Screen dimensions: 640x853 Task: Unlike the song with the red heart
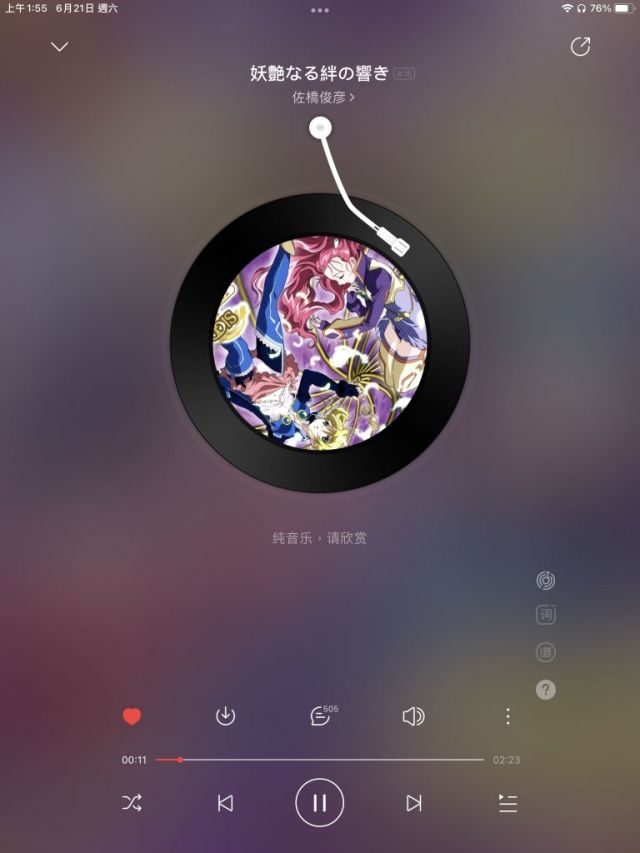[132, 717]
